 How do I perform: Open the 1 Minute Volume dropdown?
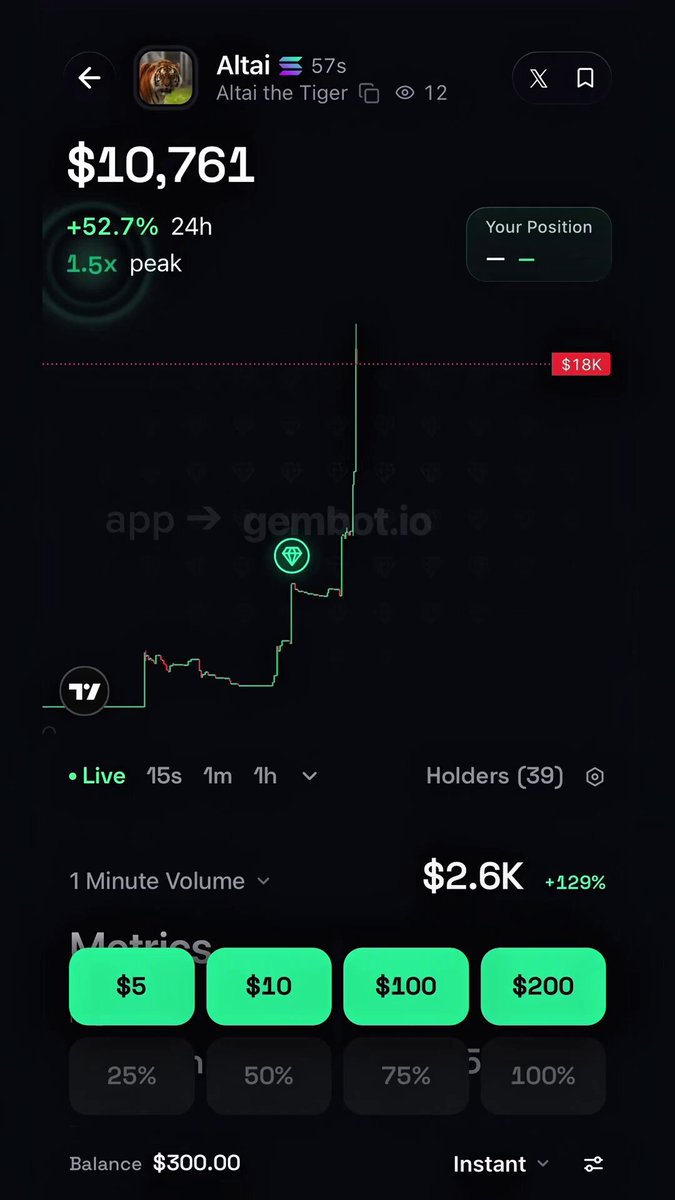170,881
